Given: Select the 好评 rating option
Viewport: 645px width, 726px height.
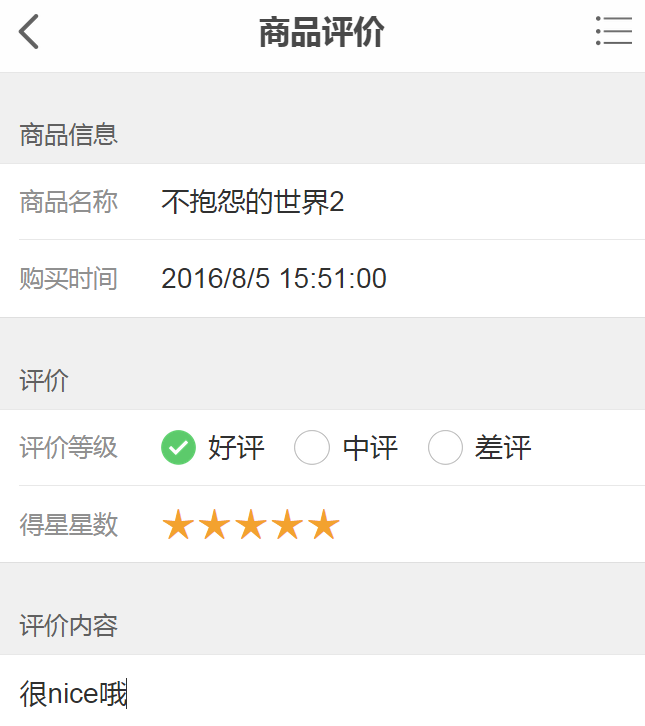Looking at the screenshot, I should [178, 448].
